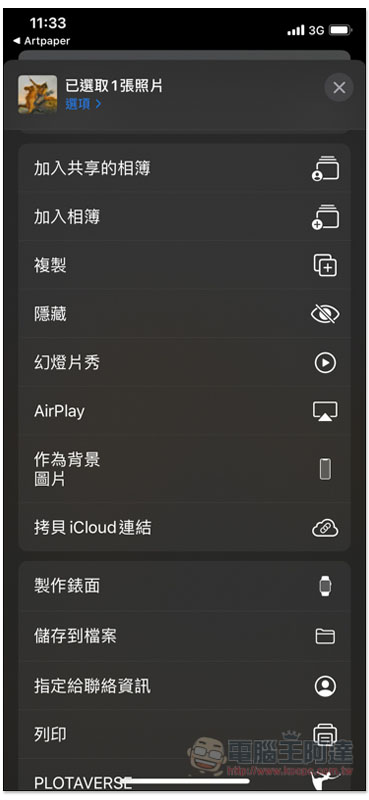This screenshot has height=800, width=369.
Task: Set photo as 作為背景圖片
Action: (184, 469)
